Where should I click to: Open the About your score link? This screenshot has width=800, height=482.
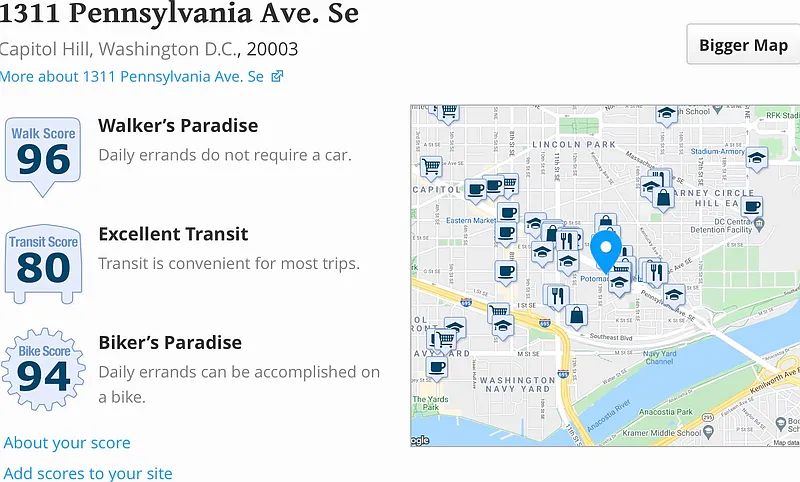pos(67,442)
